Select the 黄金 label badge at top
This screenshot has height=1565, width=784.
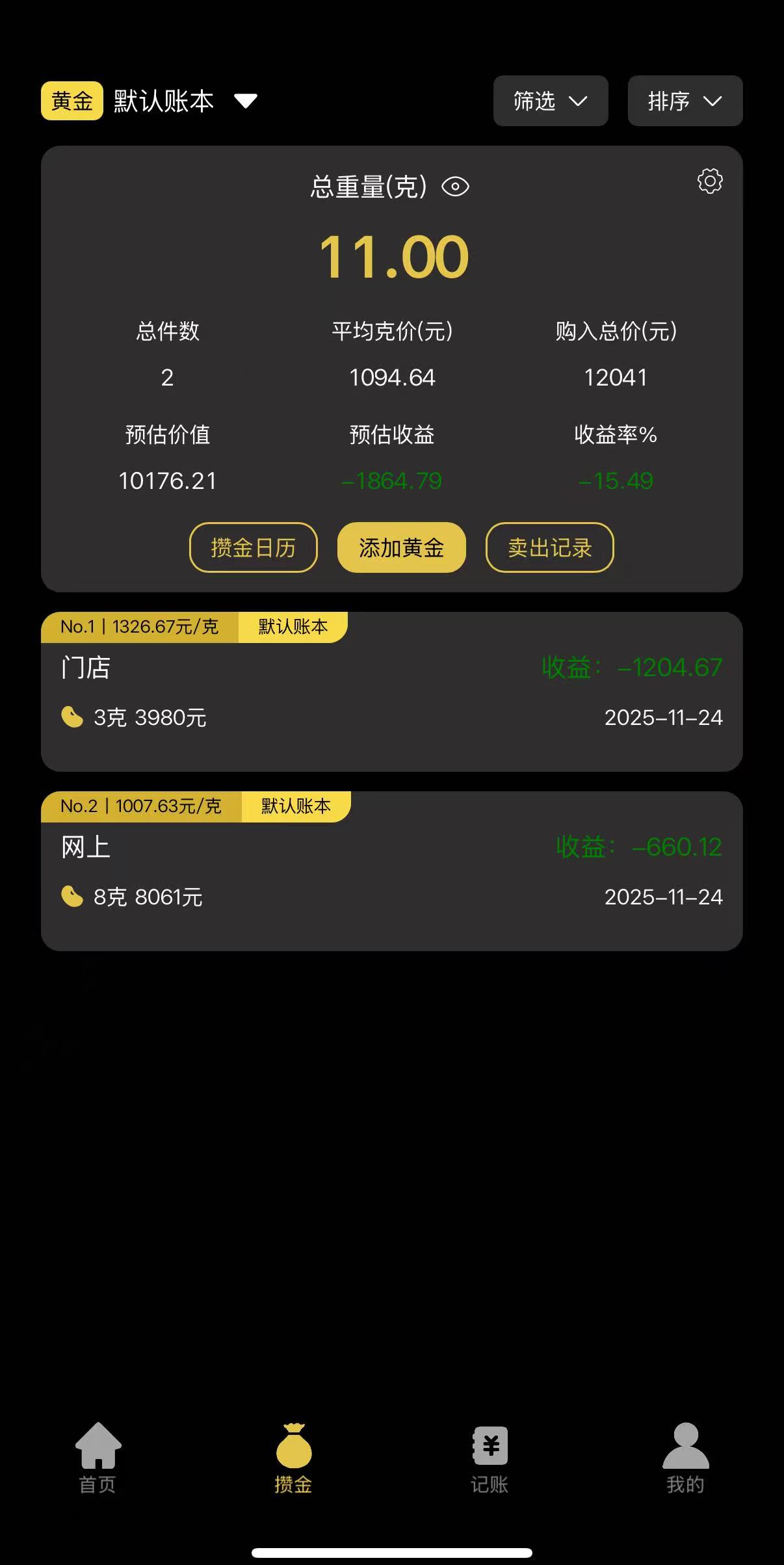point(72,101)
